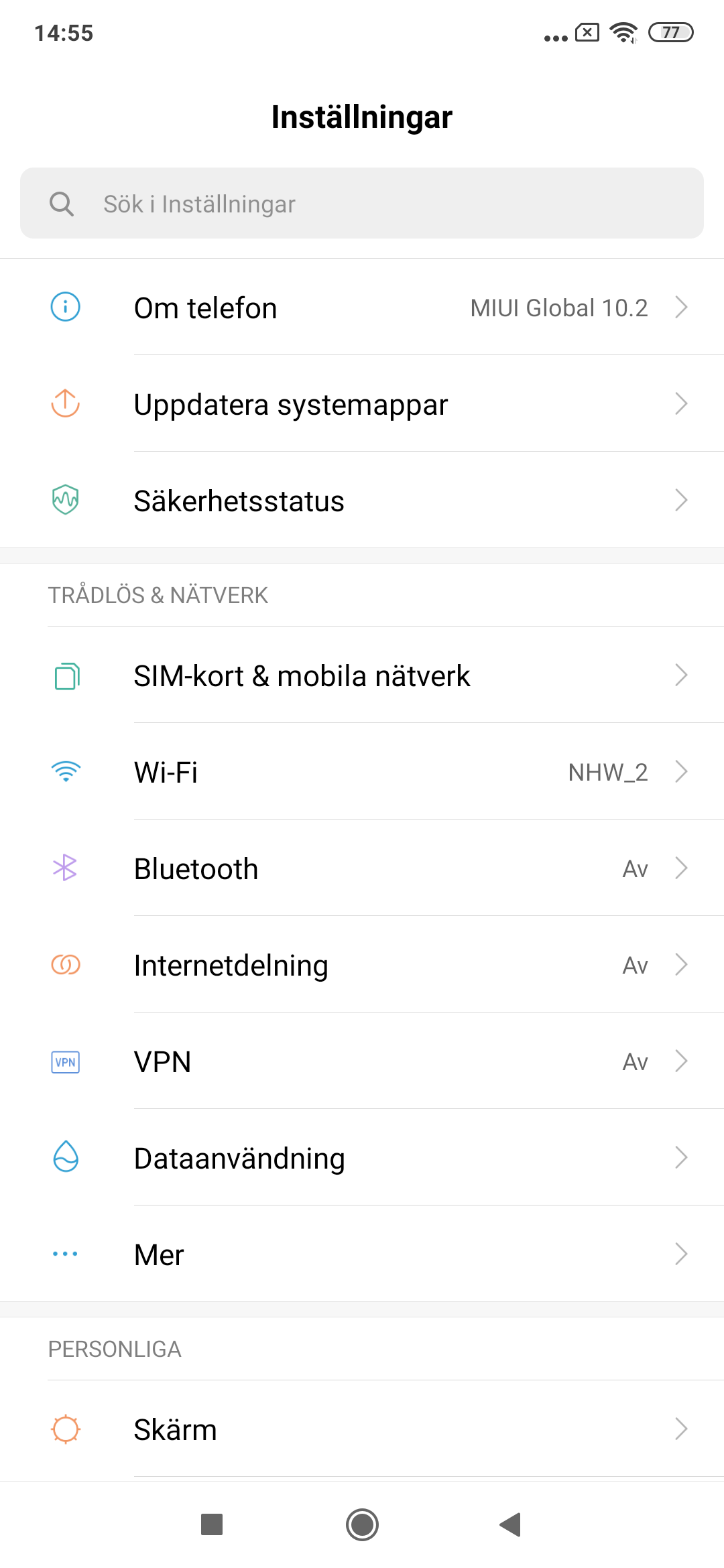
Task: View Dataanvändning
Action: point(362,1158)
